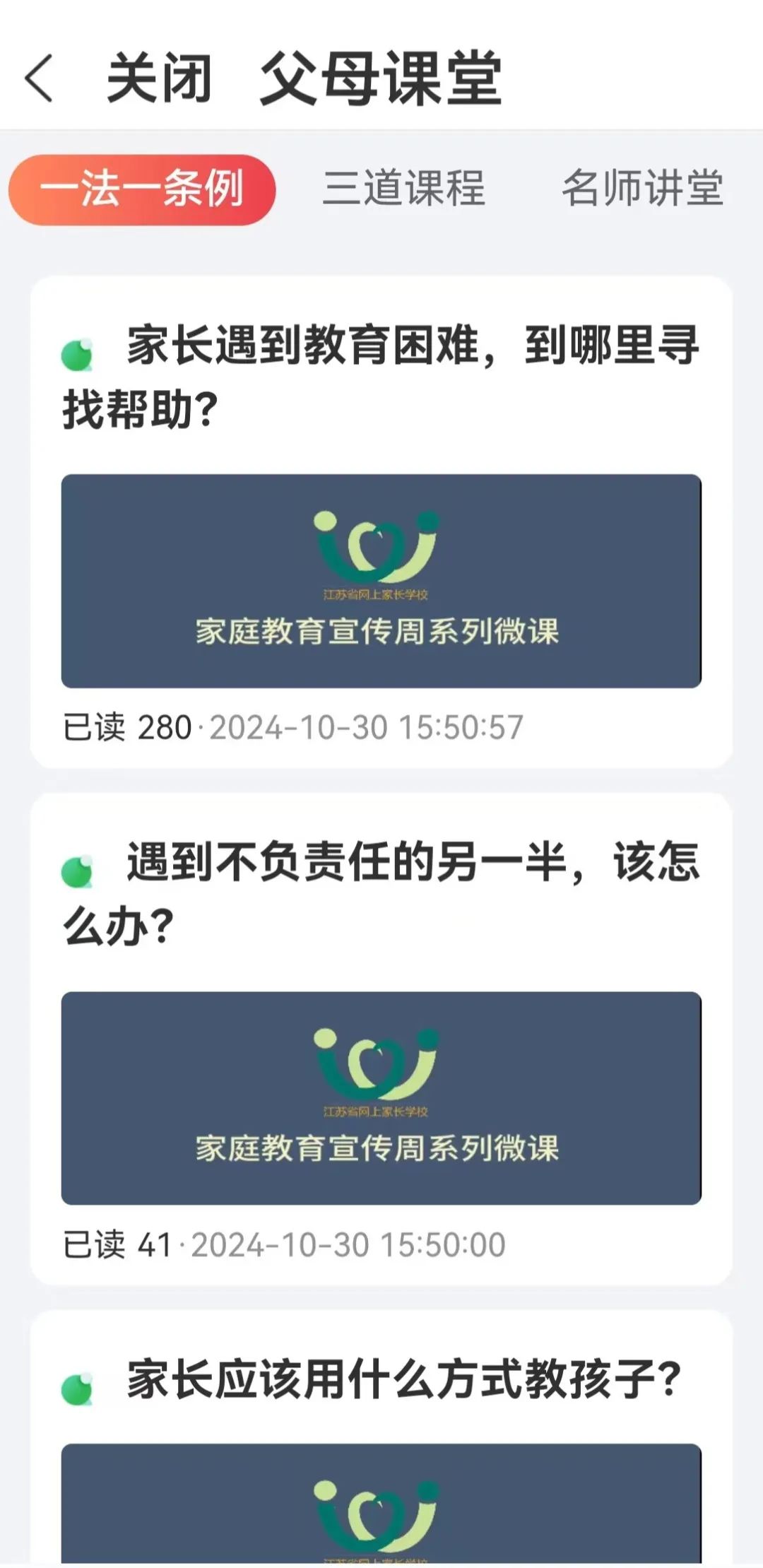Switch to the 名师讲堂 tab
Image resolution: width=763 pixels, height=1568 pixels.
click(642, 189)
